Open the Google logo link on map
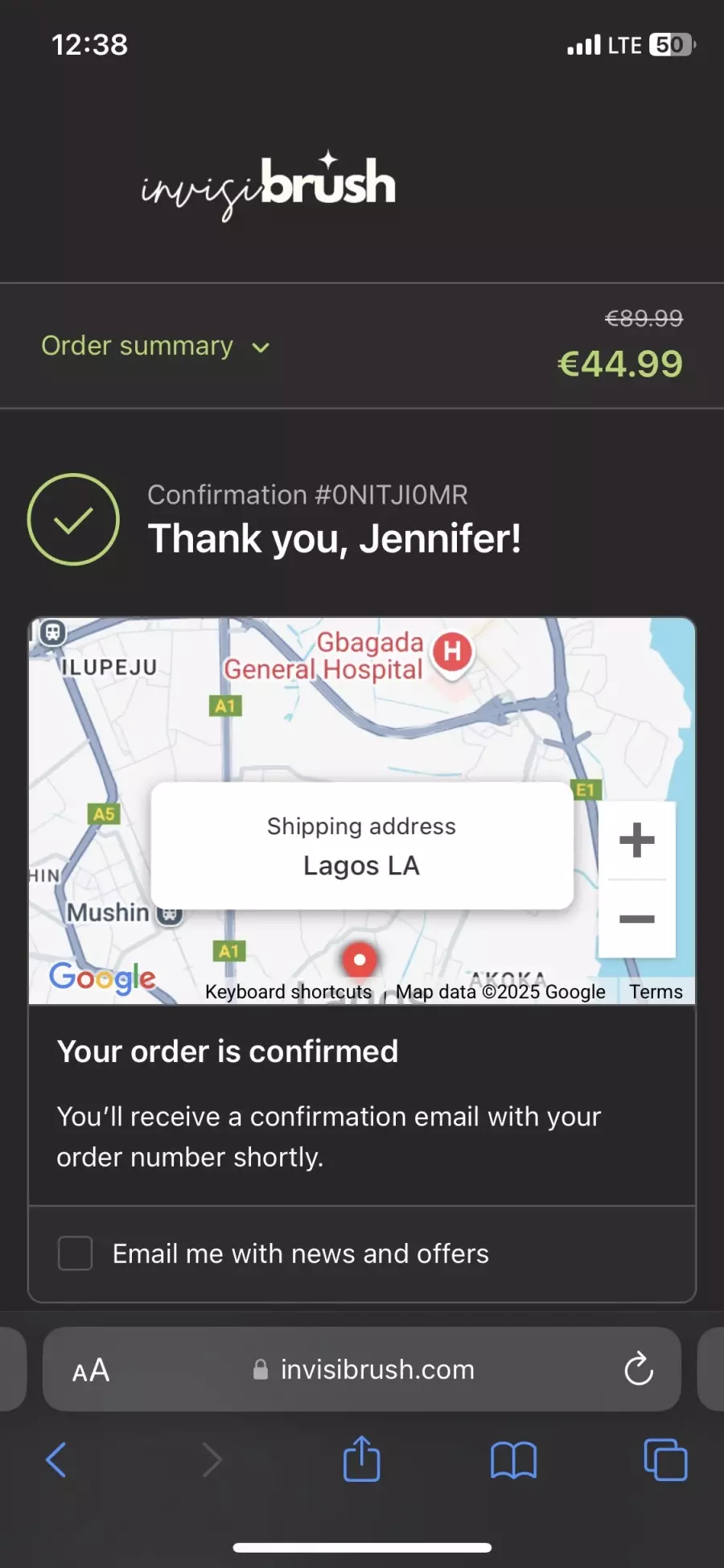Viewport: 724px width, 1568px height. pos(102,977)
